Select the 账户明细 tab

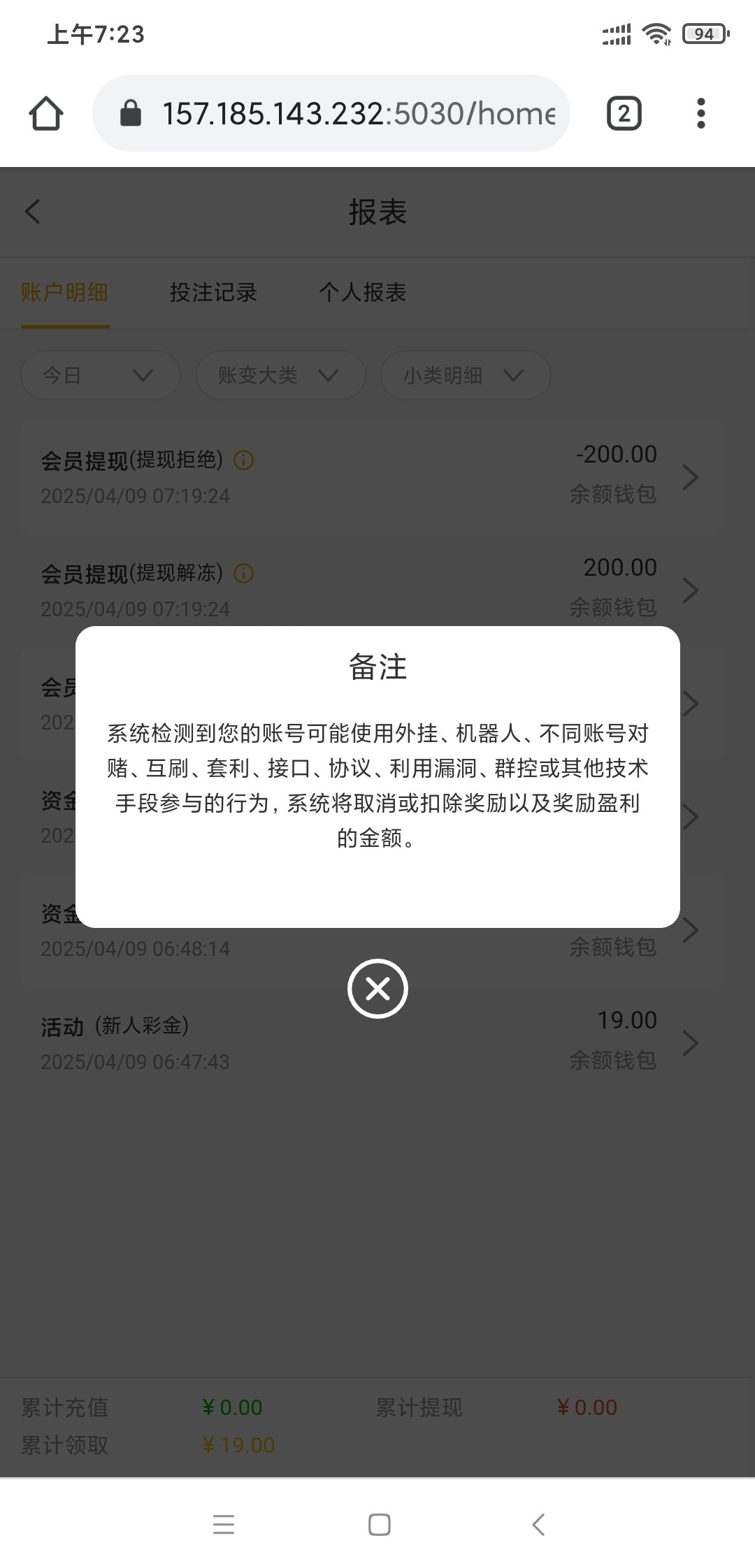[64, 292]
